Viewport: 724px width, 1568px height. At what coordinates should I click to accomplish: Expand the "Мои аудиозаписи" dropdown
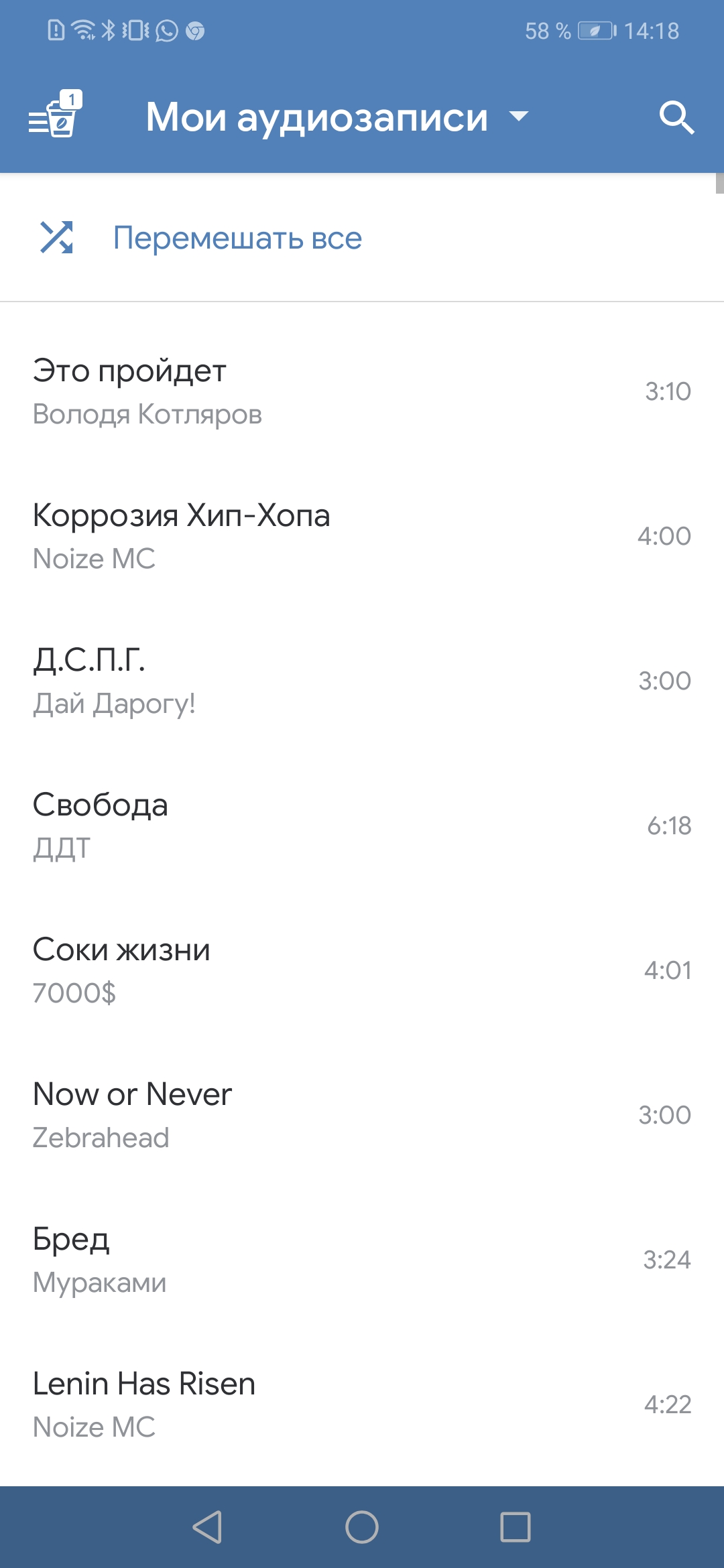click(337, 117)
